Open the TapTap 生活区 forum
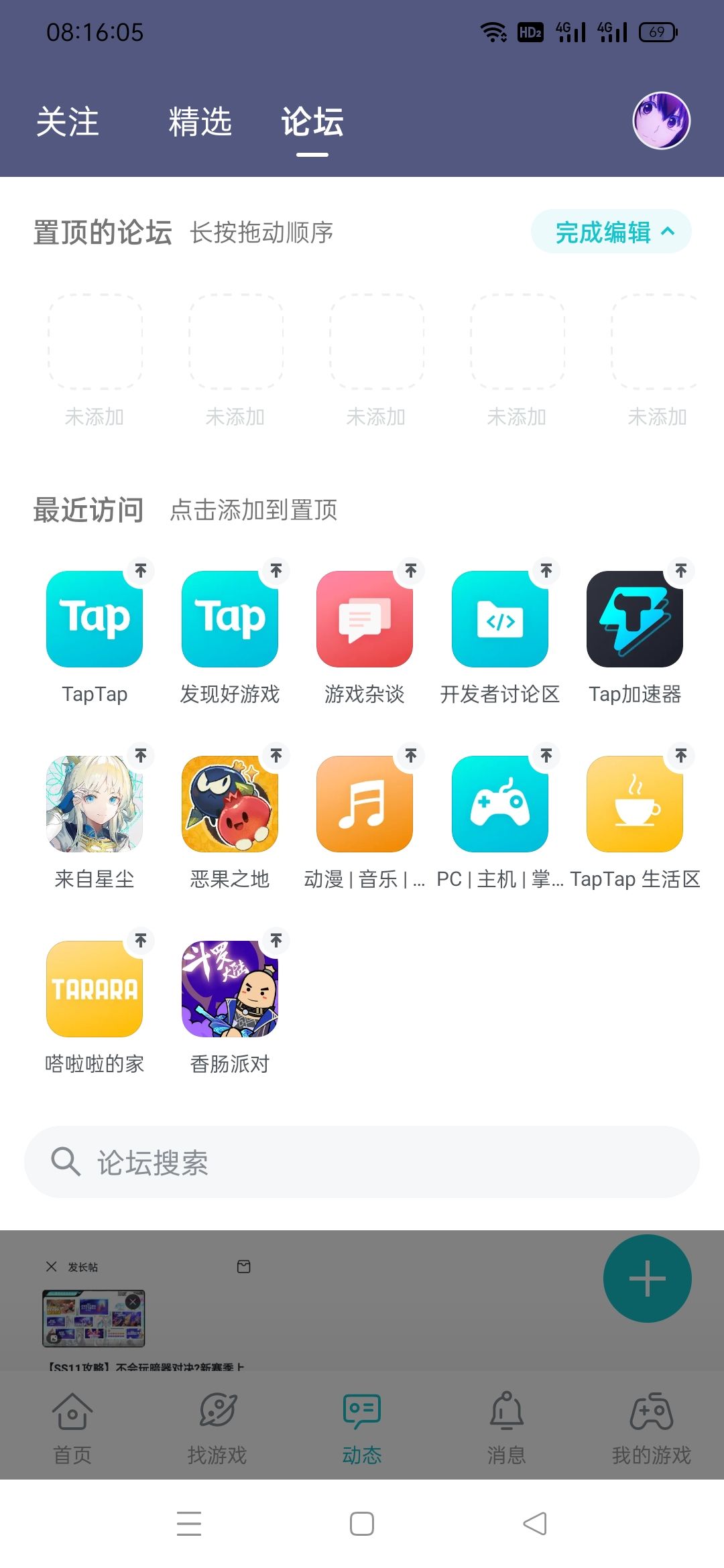The width and height of the screenshot is (724, 1568). click(635, 803)
